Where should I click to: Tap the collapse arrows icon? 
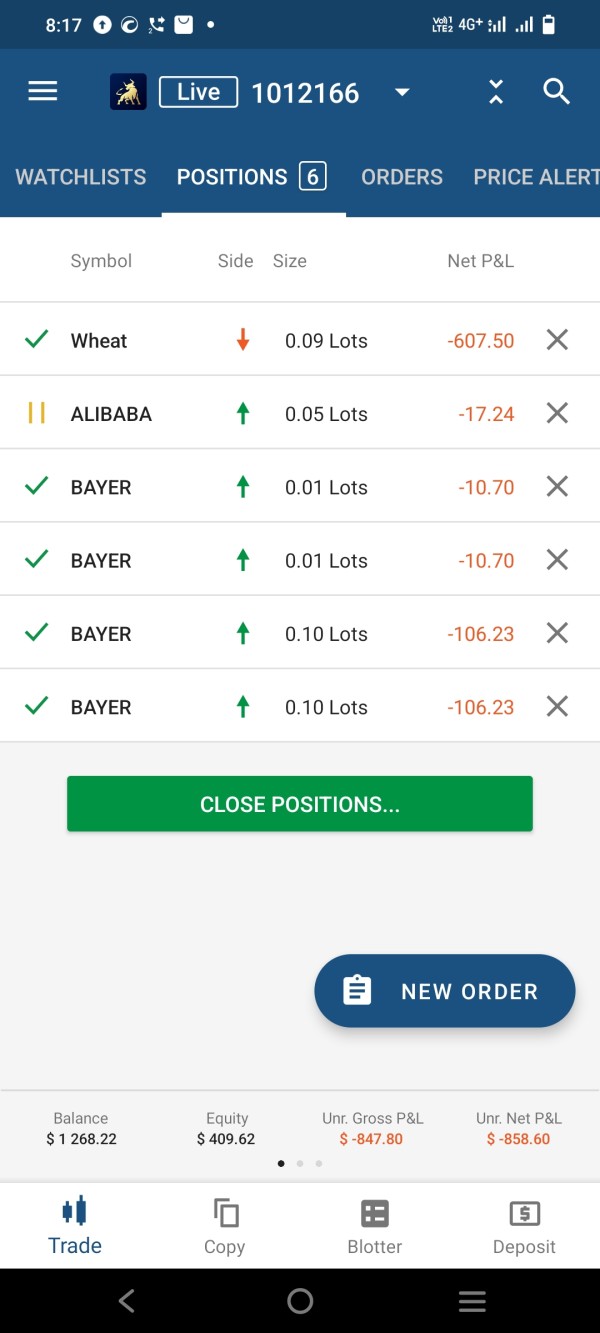496,92
